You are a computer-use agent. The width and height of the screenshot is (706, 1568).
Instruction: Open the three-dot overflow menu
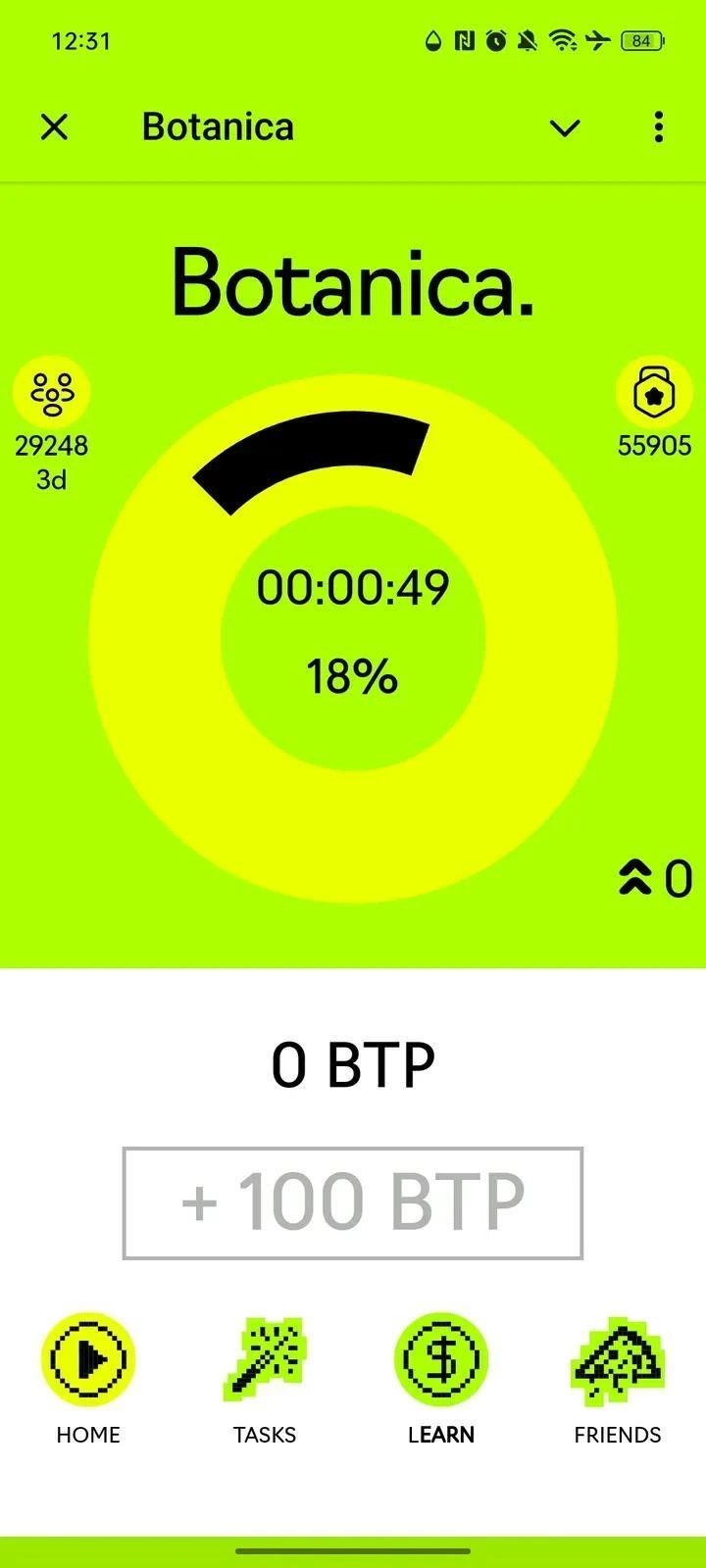pyautogui.click(x=658, y=127)
